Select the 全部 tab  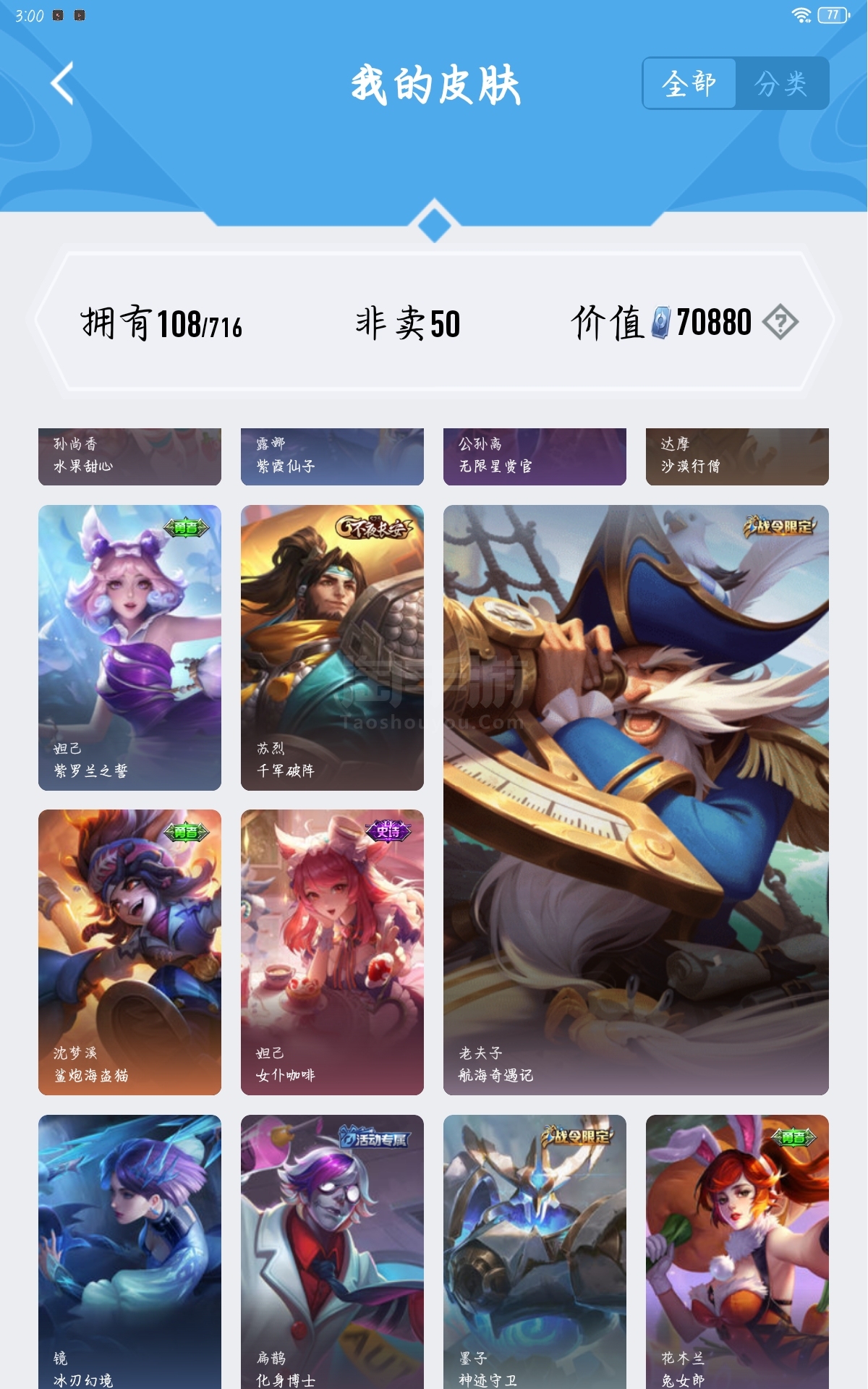tap(689, 83)
